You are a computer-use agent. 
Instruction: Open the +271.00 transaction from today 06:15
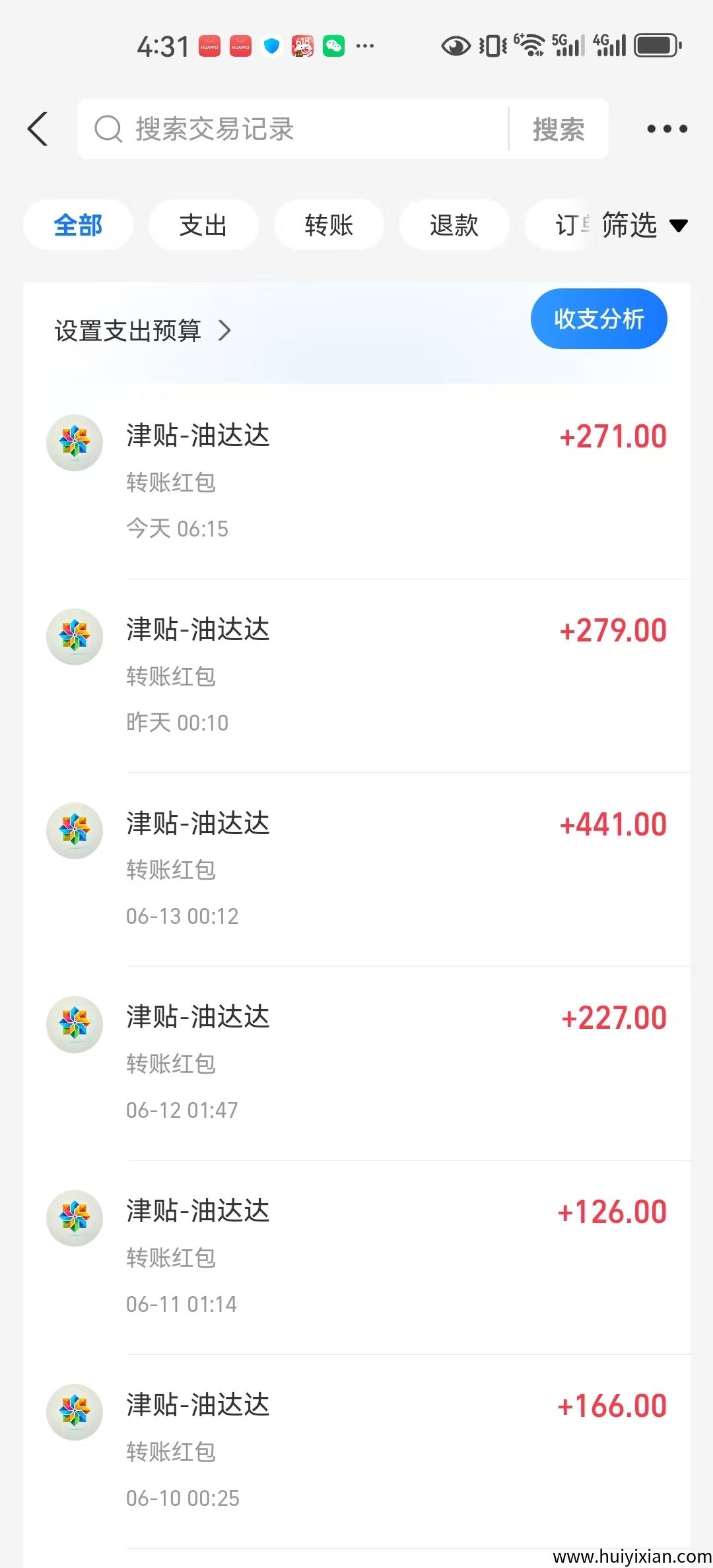[396, 482]
